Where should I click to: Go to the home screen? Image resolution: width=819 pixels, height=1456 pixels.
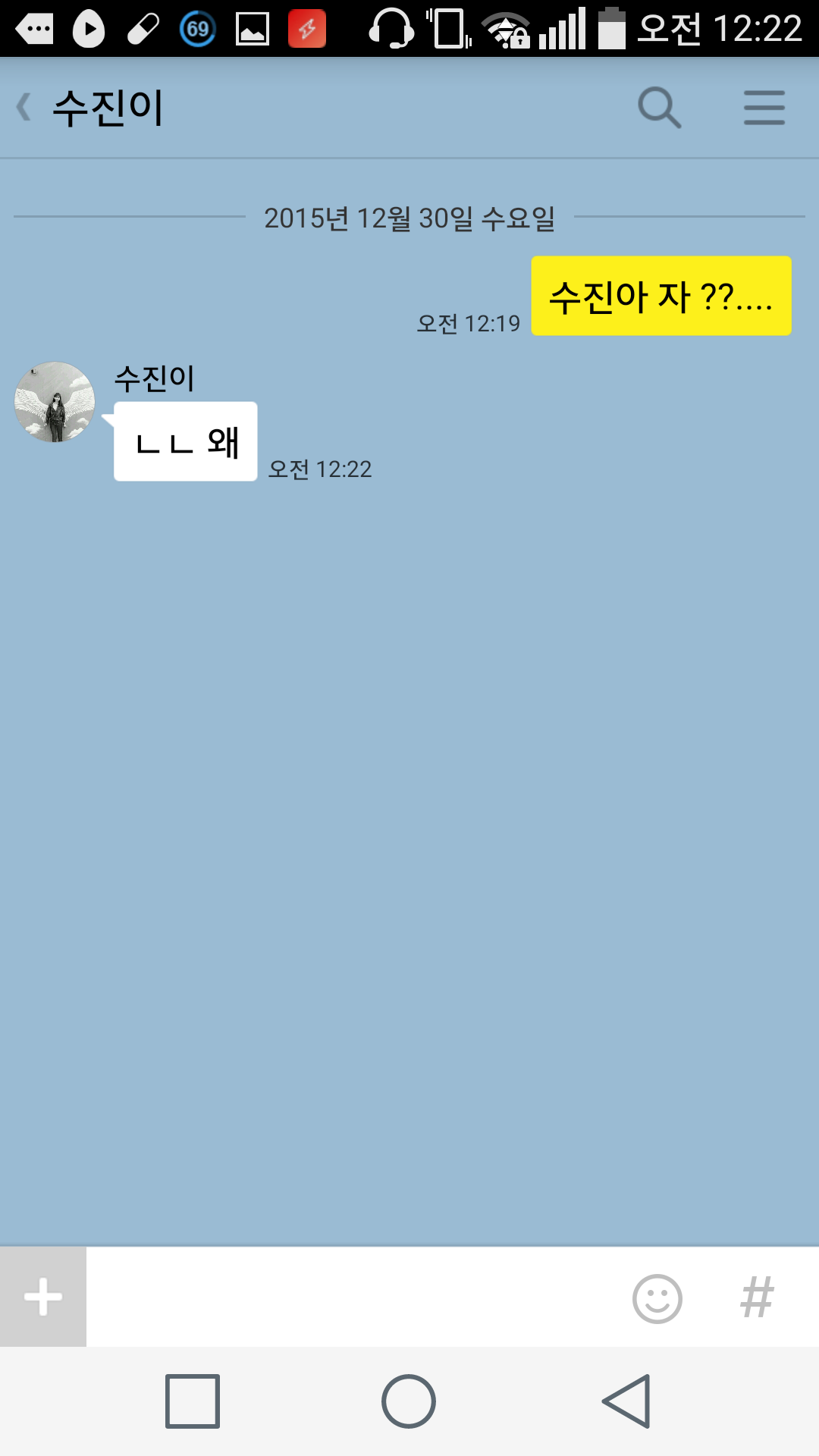coord(409,1401)
